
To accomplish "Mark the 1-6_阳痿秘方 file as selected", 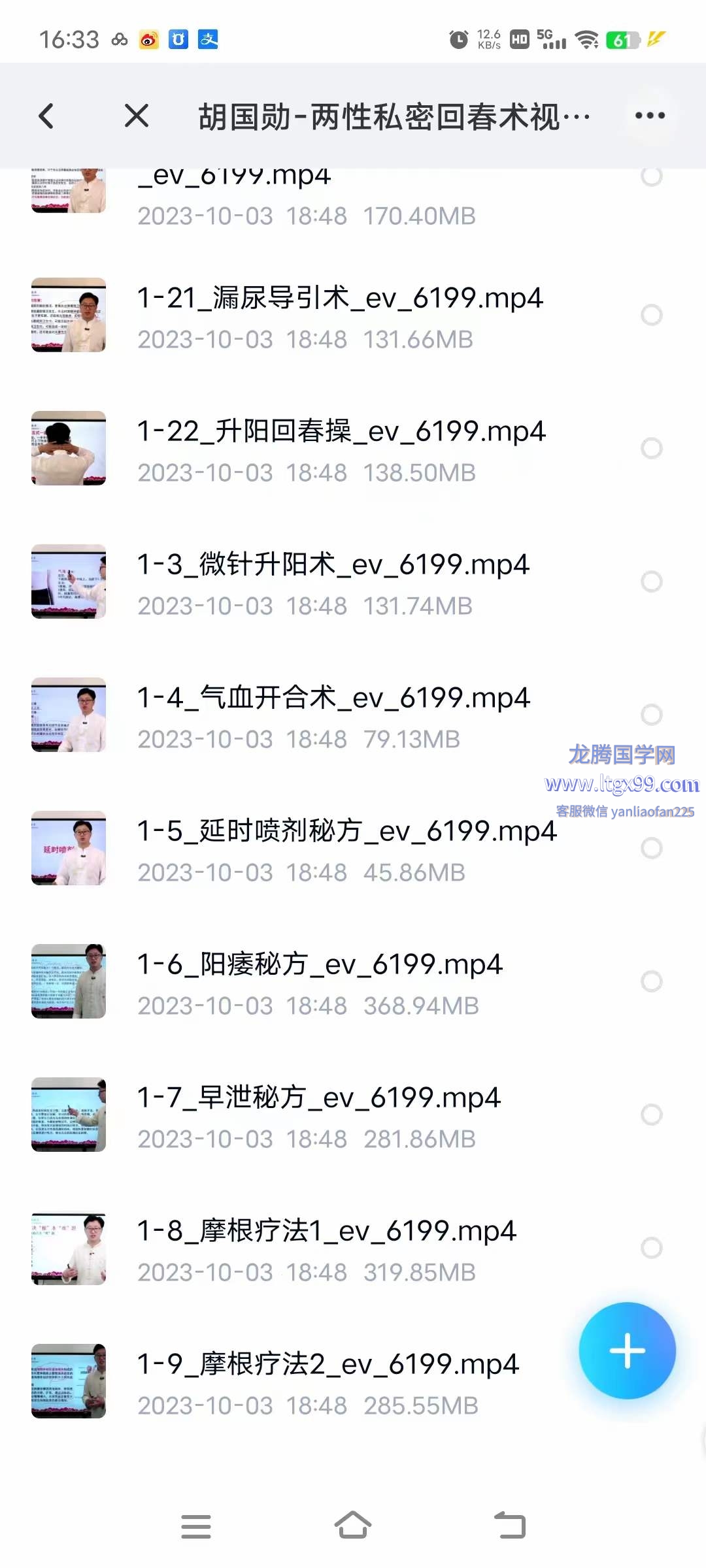I will pos(651,981).
